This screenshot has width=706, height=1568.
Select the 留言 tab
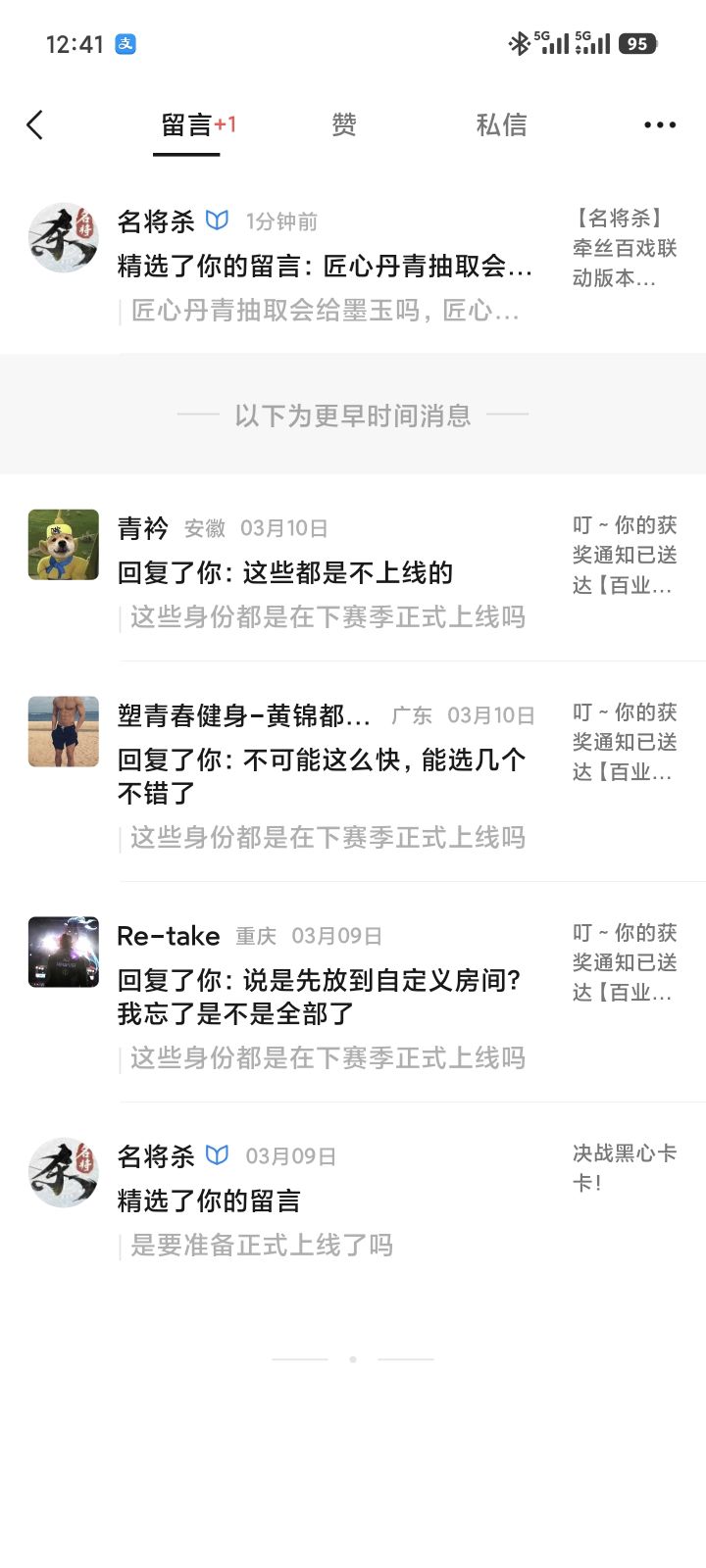click(186, 124)
